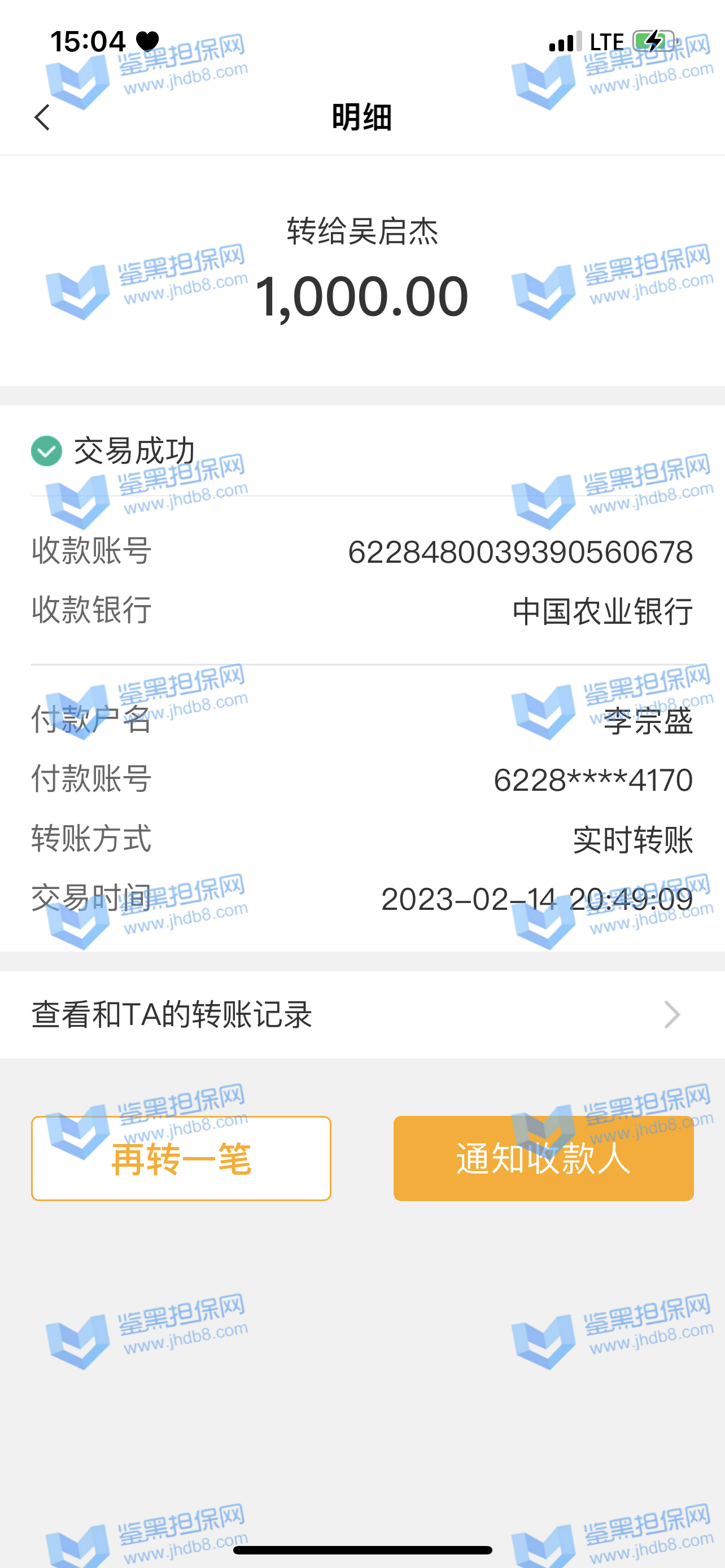
Task: Tap 通知收款人 to notify the payee
Action: coord(543,1158)
